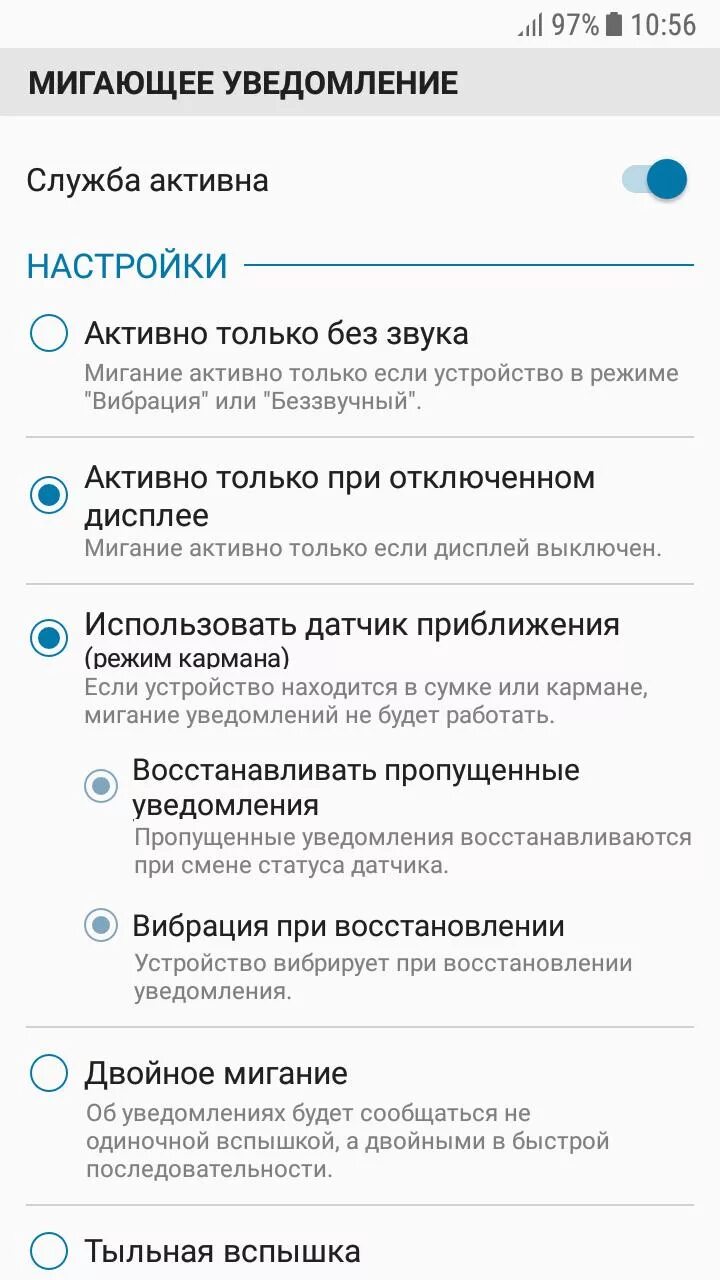Enable Активно только без звука option
This screenshot has width=720, height=1280.
tap(49, 333)
